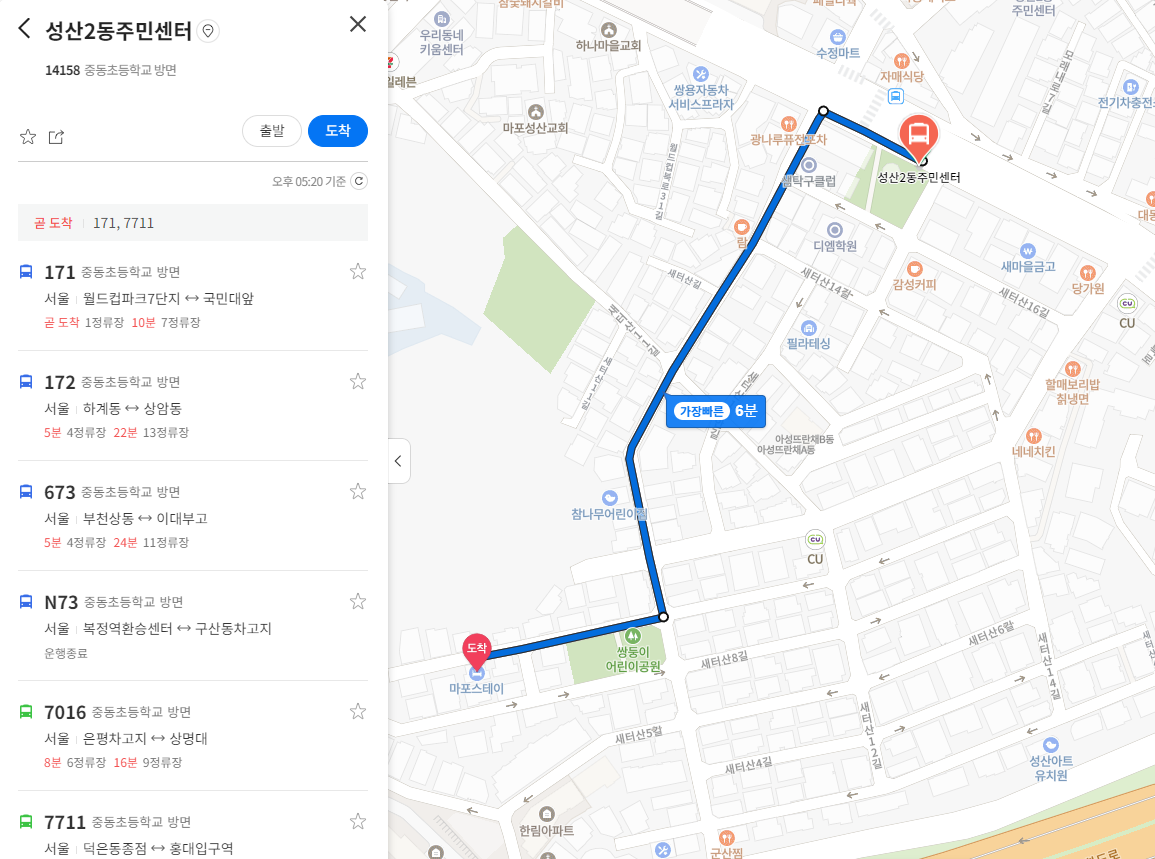Favorite bus 171 with its star
This screenshot has width=1155, height=859.
tap(357, 271)
